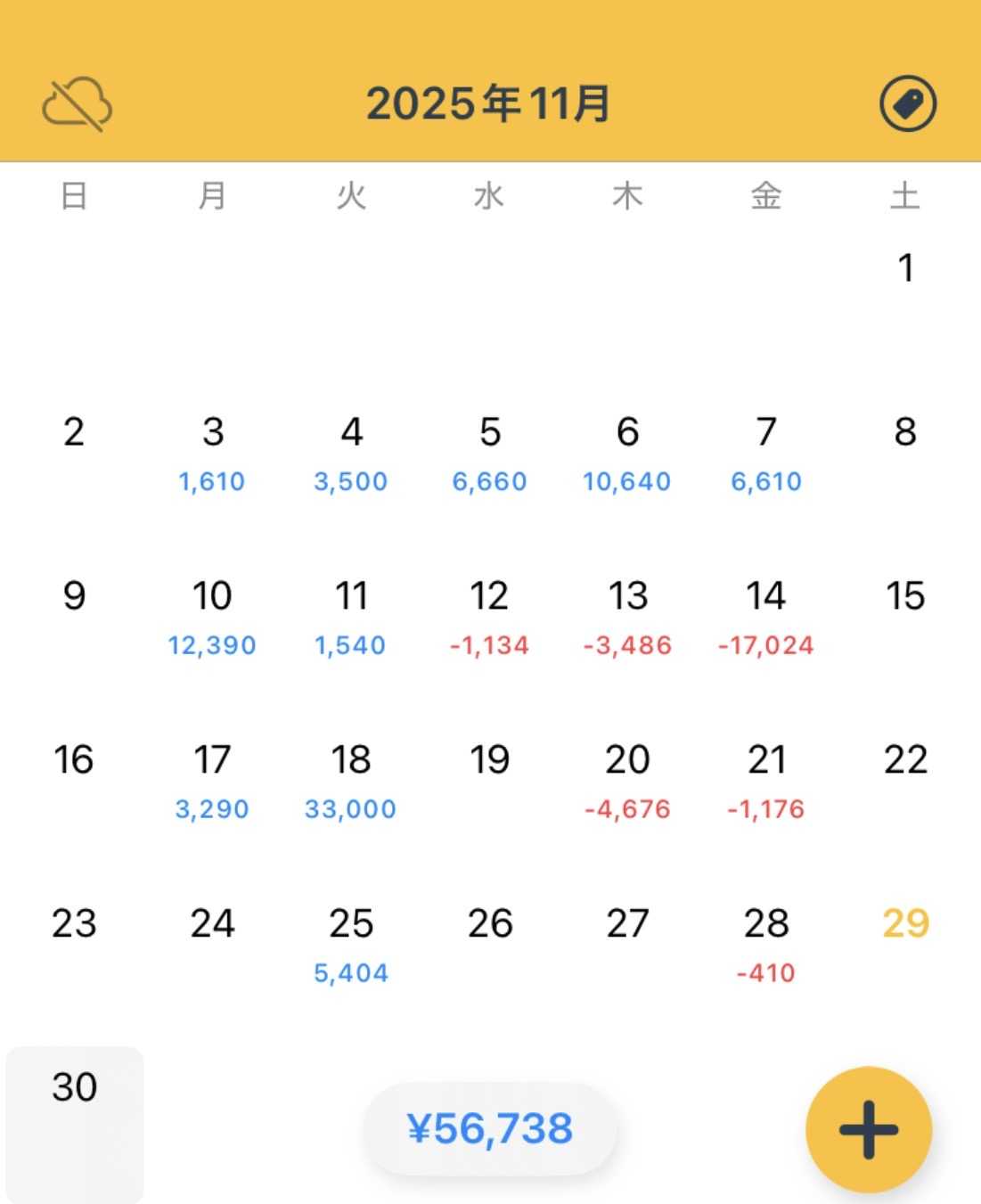Select November 5 with 6,660
This screenshot has width=981, height=1204.
point(489,453)
